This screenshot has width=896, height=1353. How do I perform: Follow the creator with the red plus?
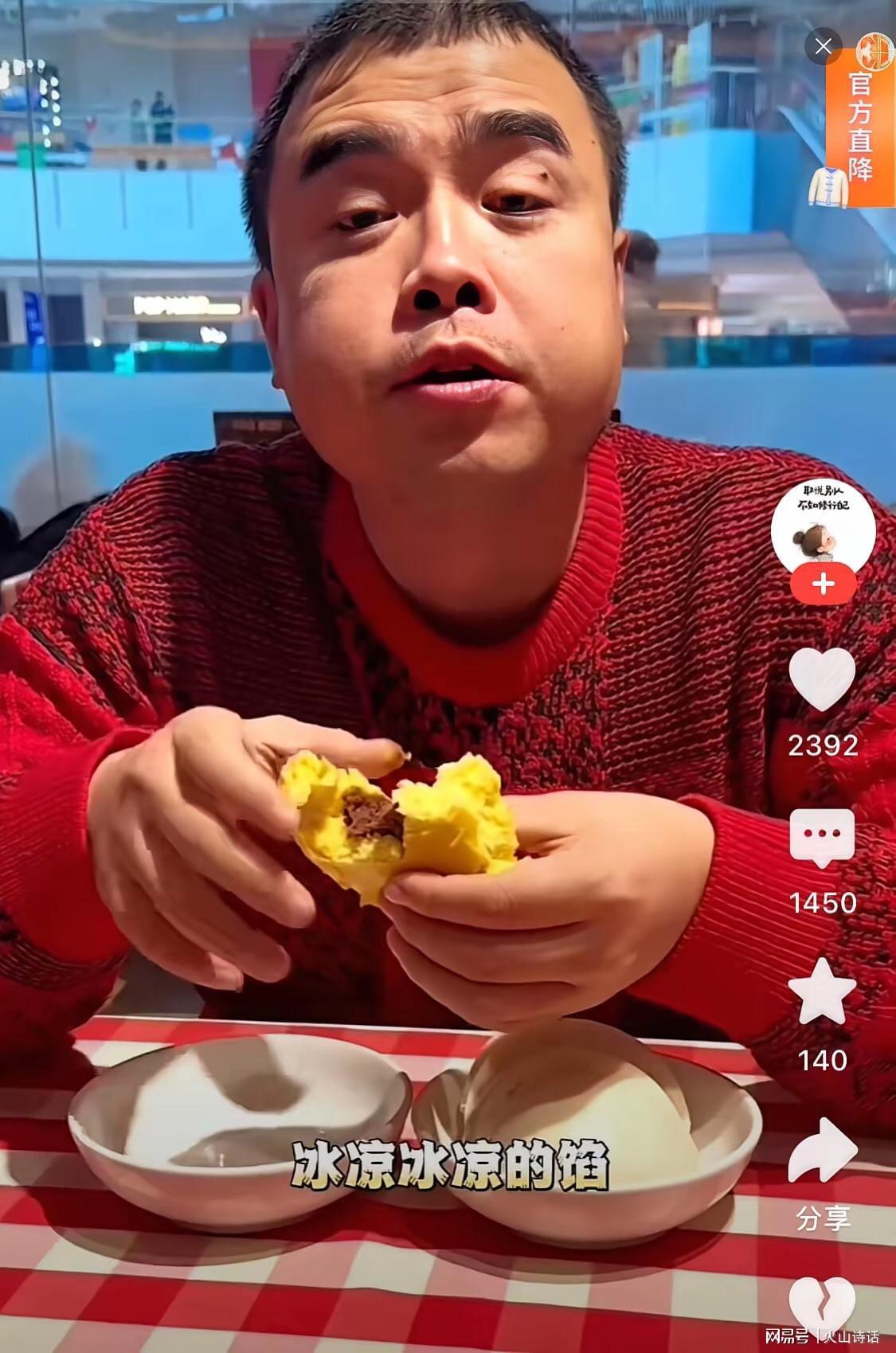click(823, 585)
